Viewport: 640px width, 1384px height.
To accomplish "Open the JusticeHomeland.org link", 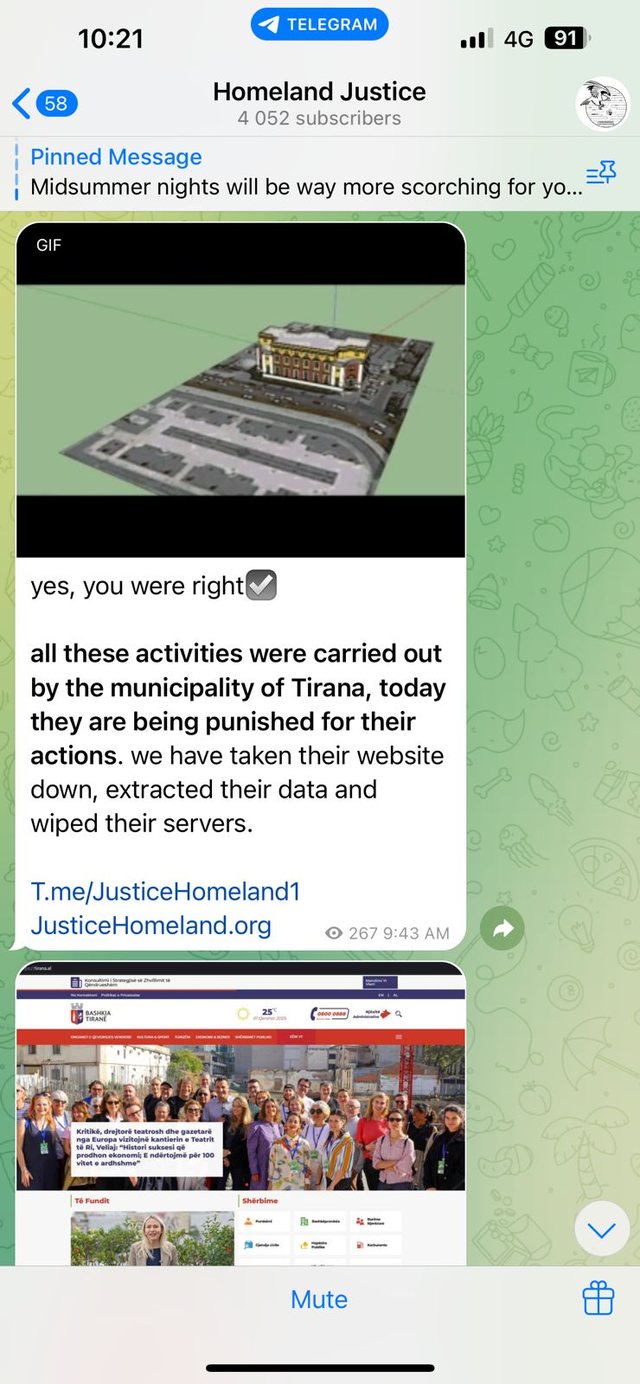I will pyautogui.click(x=151, y=925).
